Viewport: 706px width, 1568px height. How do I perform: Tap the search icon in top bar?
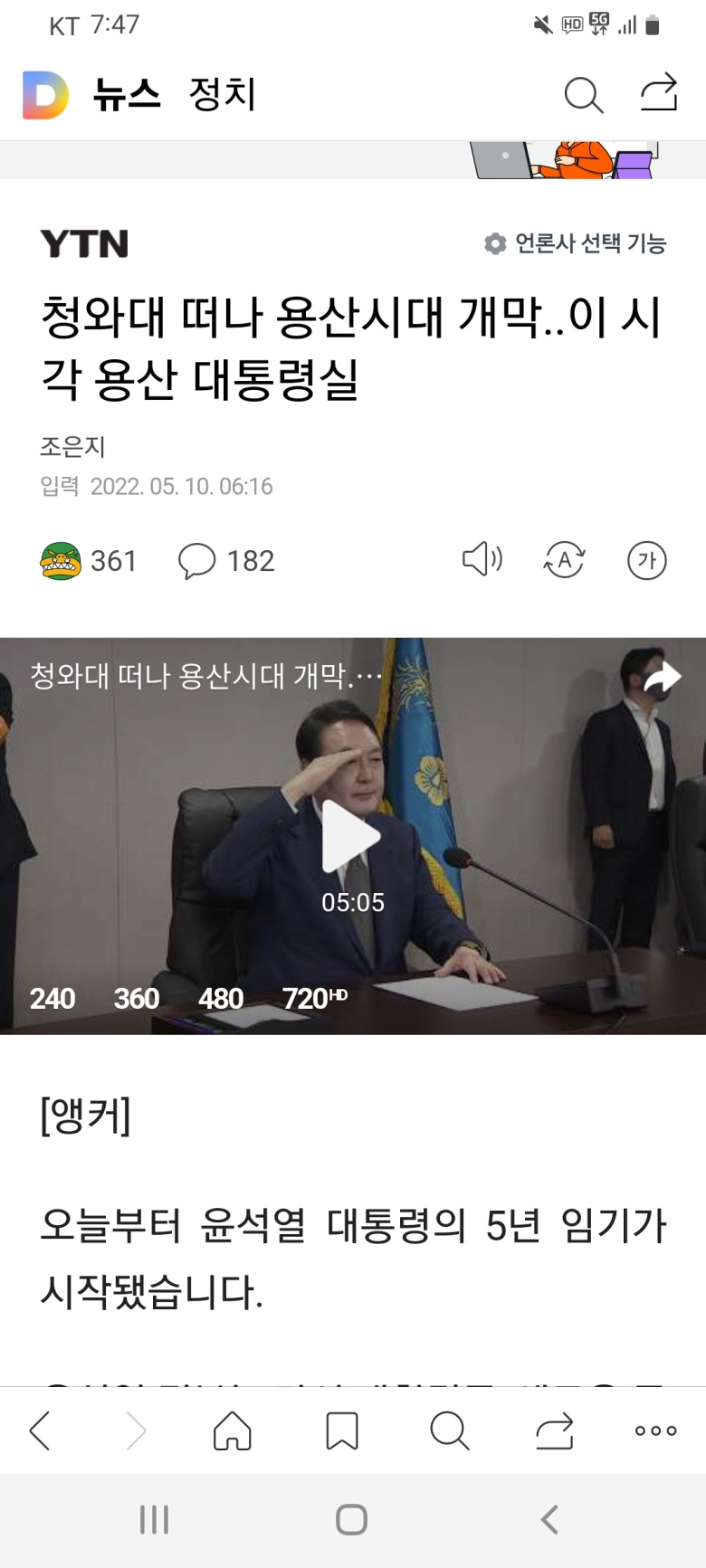tap(583, 95)
